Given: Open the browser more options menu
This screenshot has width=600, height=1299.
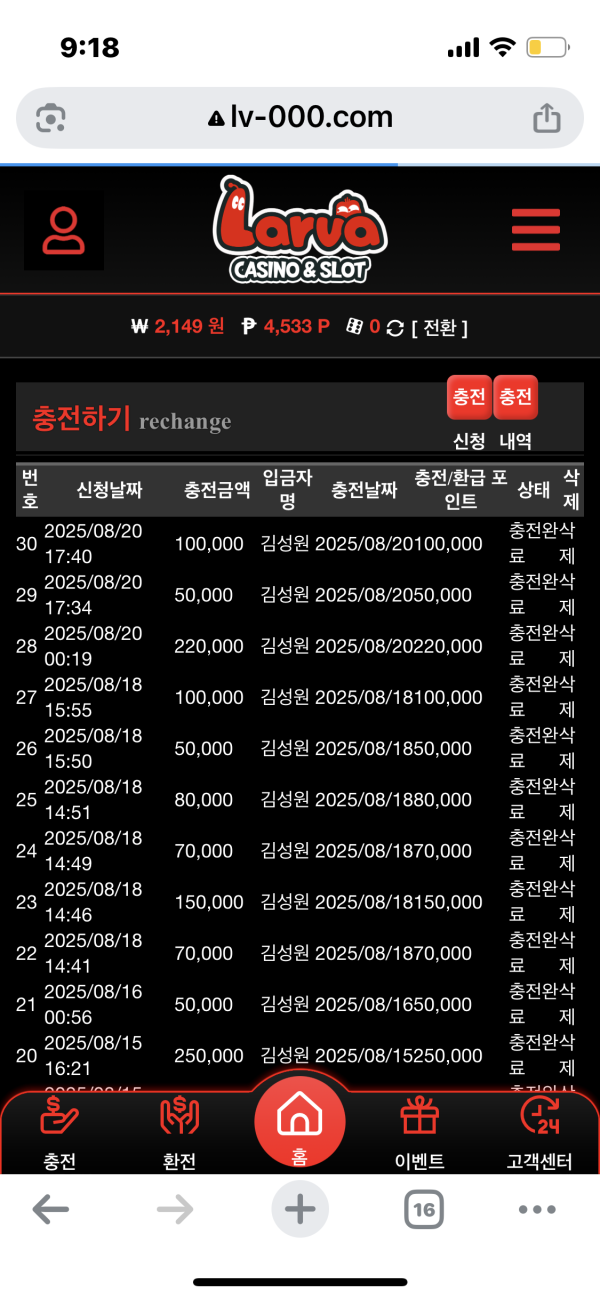Looking at the screenshot, I should [x=537, y=1210].
